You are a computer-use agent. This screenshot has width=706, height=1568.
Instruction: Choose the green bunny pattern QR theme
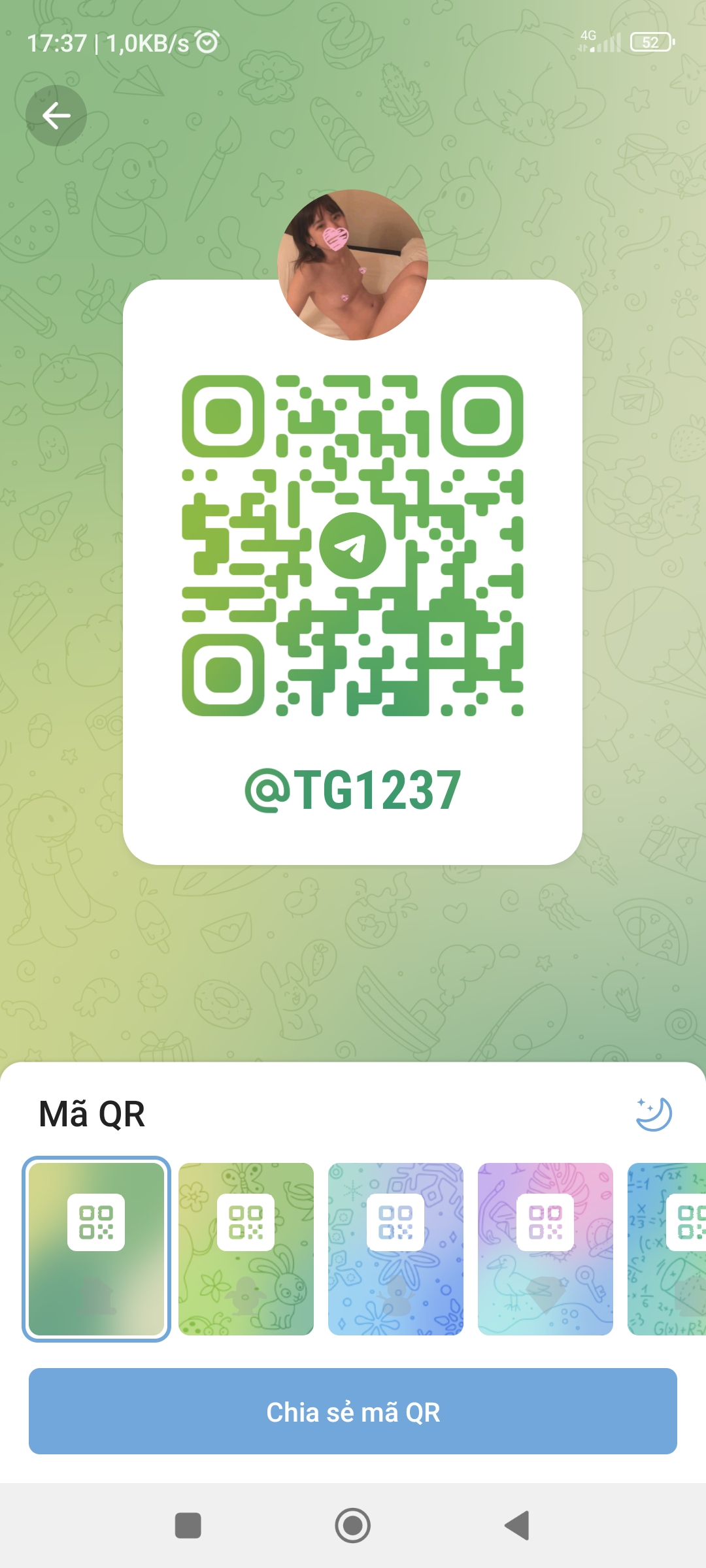[246, 1249]
